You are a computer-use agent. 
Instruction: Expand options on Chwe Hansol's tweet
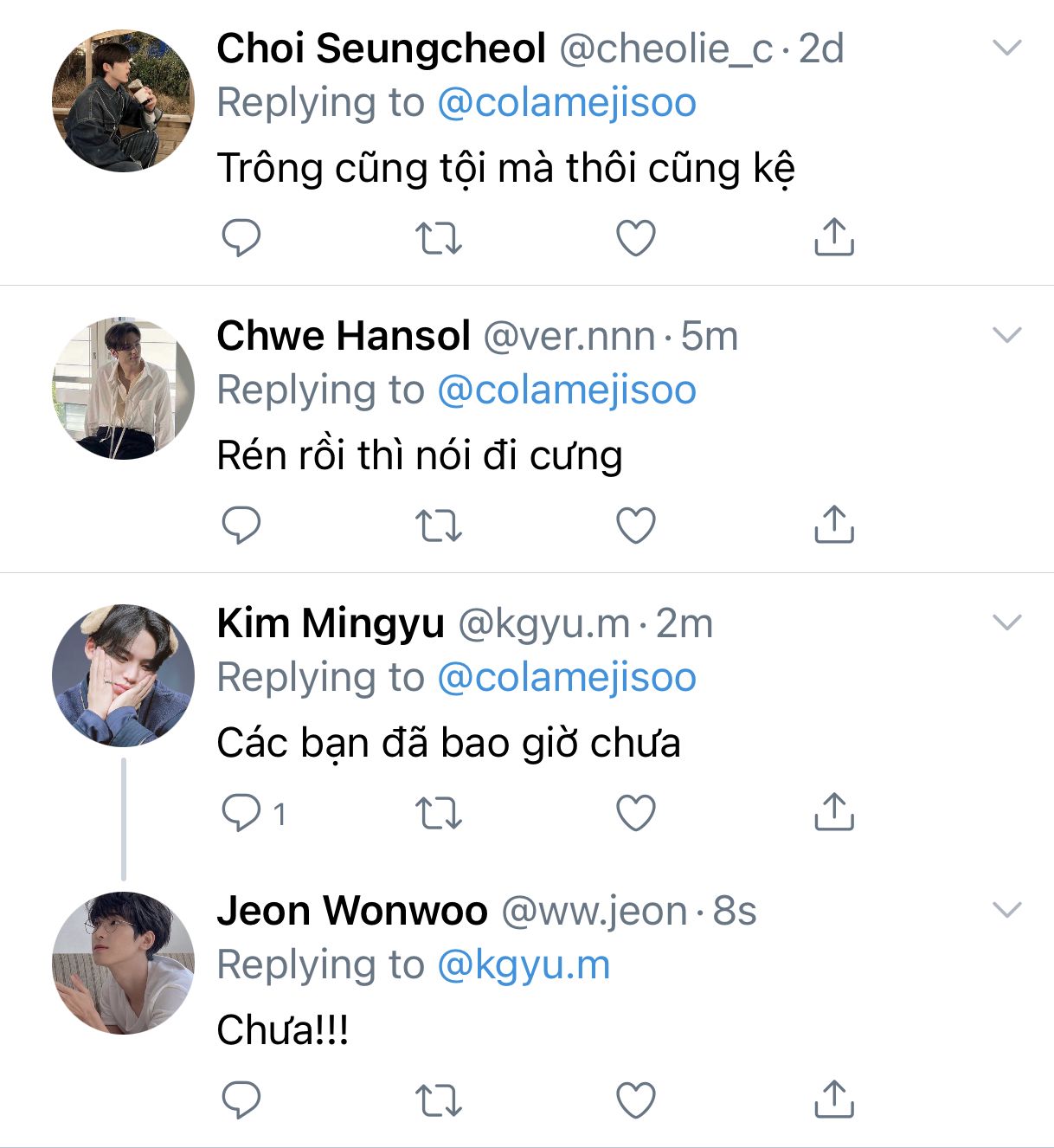tap(1007, 335)
